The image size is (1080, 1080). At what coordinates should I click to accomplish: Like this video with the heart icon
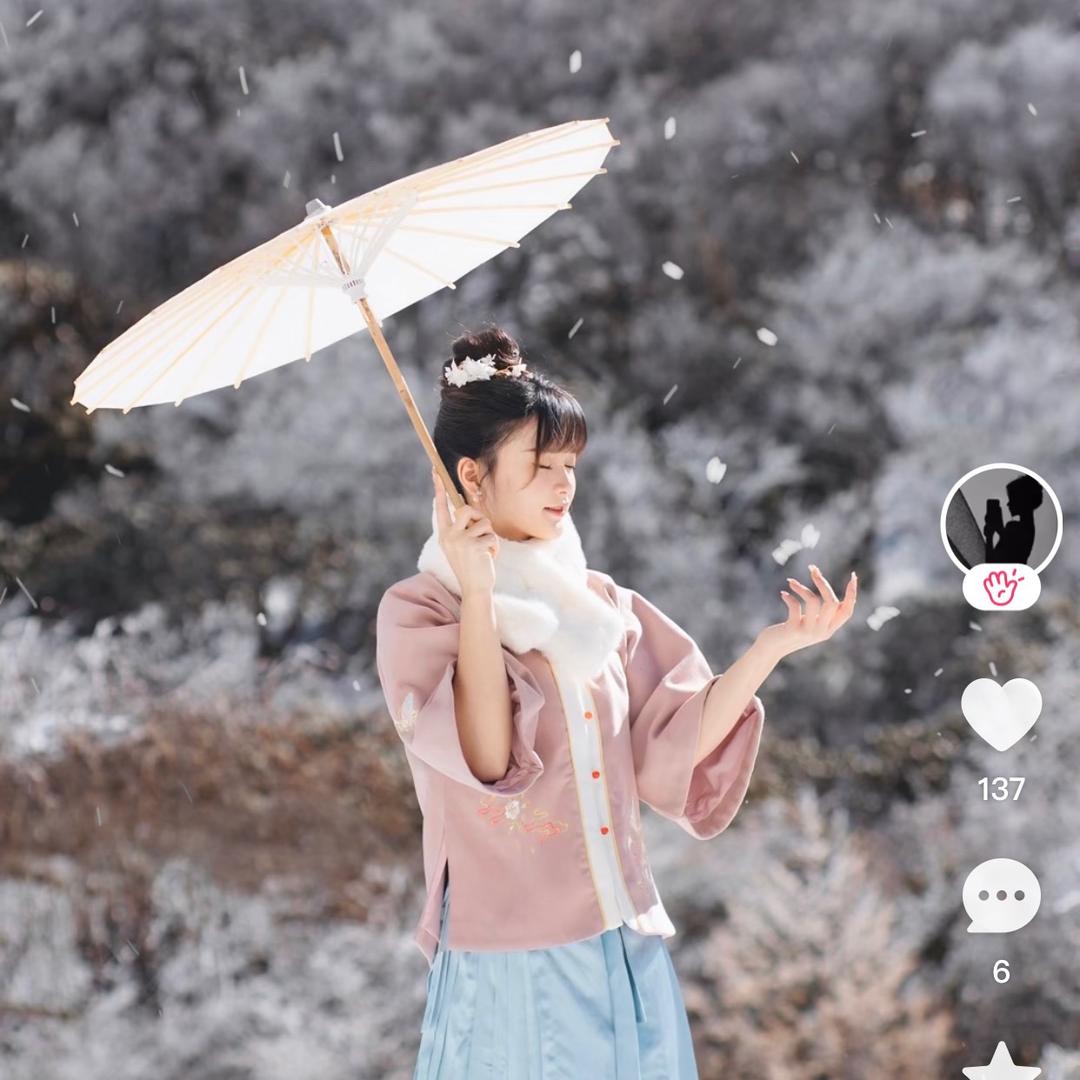[x=1001, y=713]
